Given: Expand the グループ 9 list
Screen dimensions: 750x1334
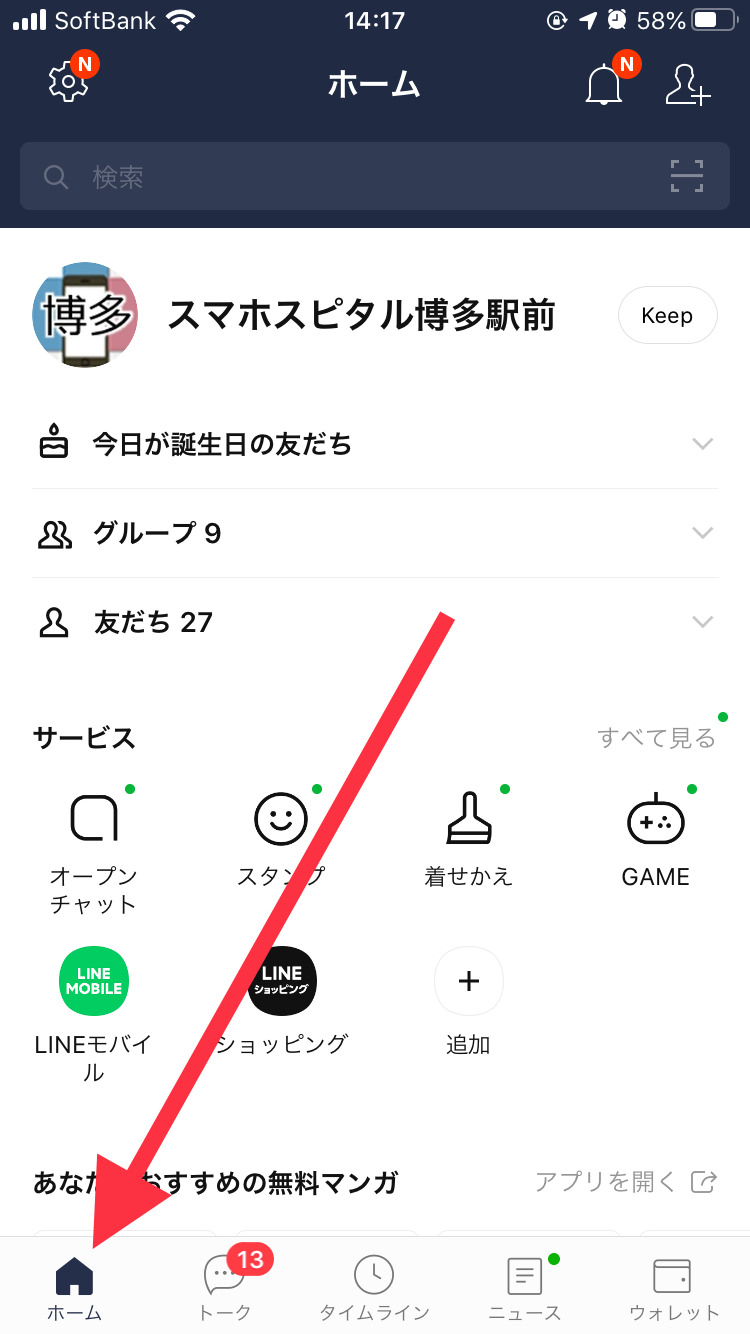Looking at the screenshot, I should coord(375,533).
